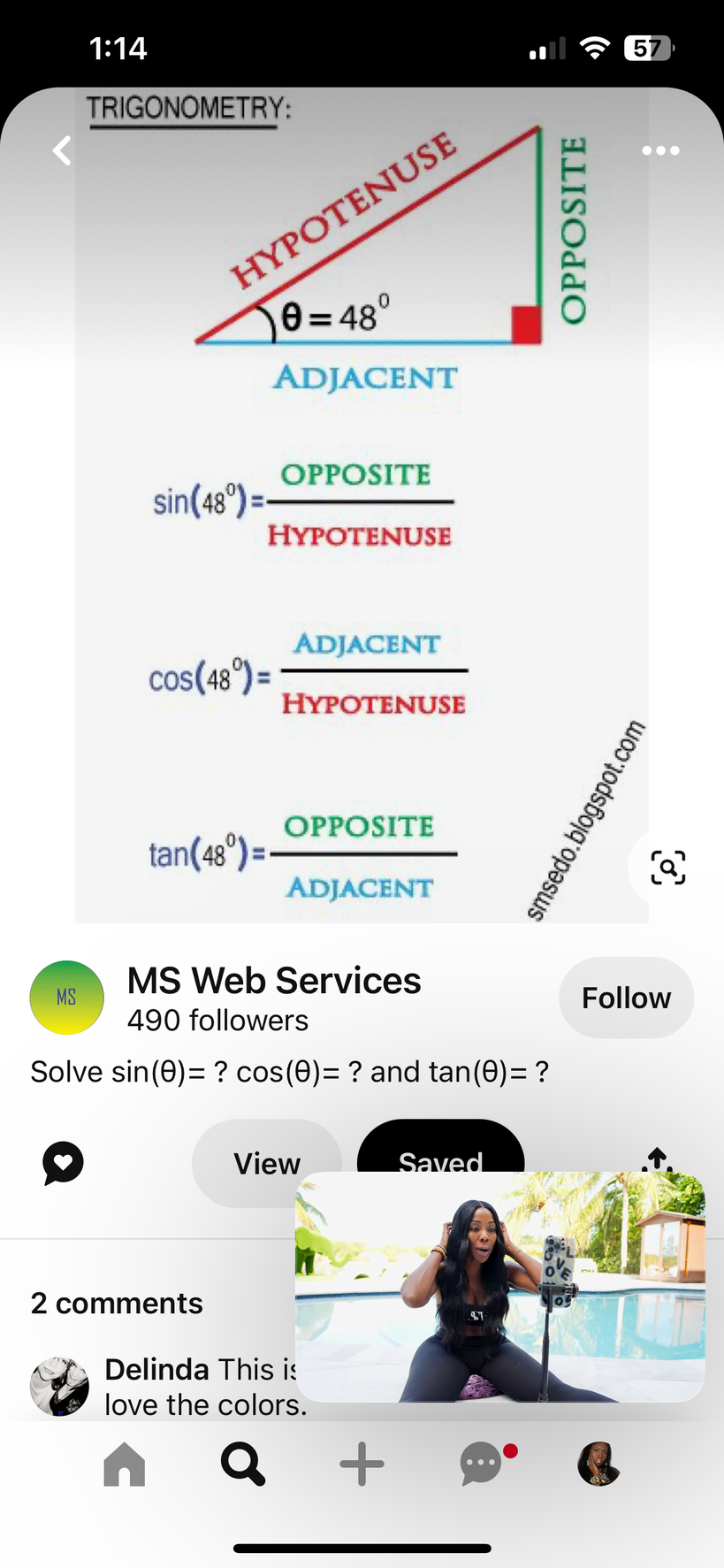
Task: Open the picture-in-picture video overlay
Action: pos(499,1287)
